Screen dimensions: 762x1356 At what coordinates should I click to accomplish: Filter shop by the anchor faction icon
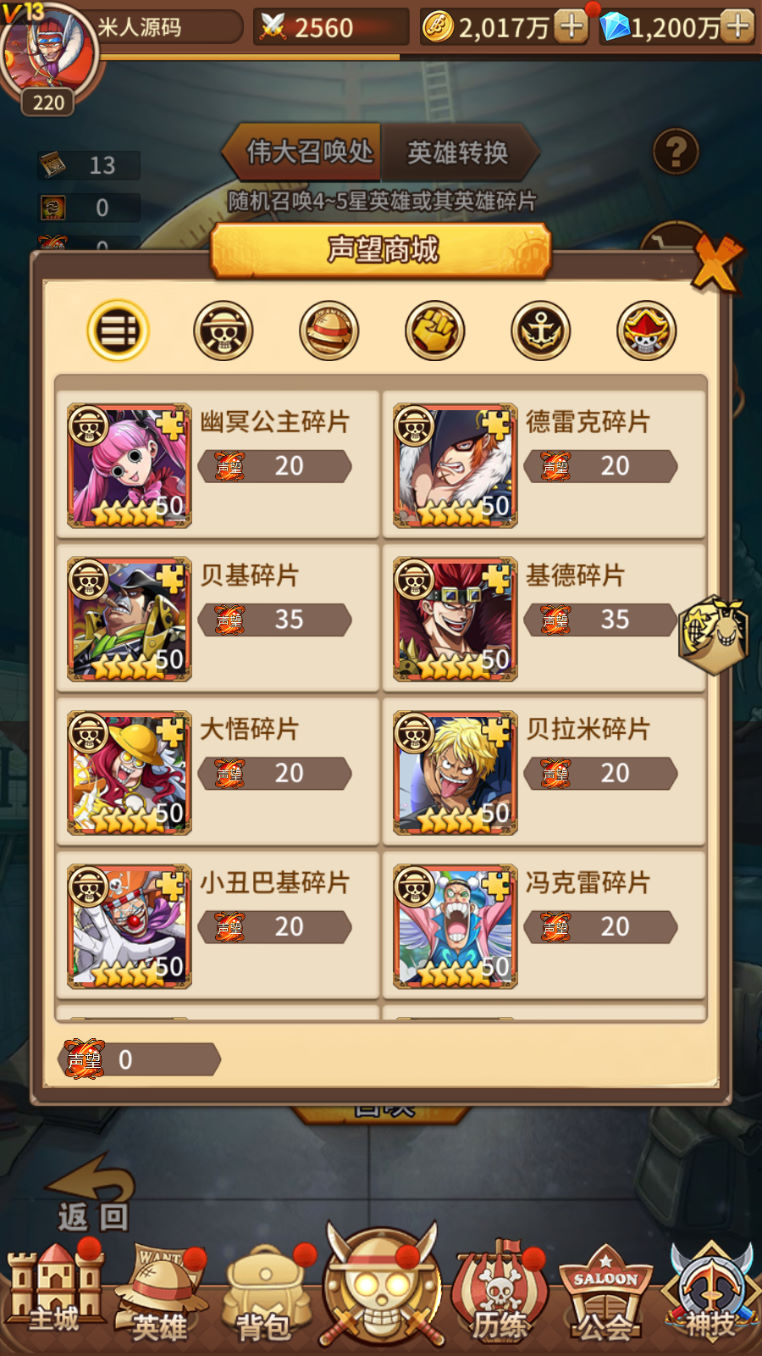(540, 331)
